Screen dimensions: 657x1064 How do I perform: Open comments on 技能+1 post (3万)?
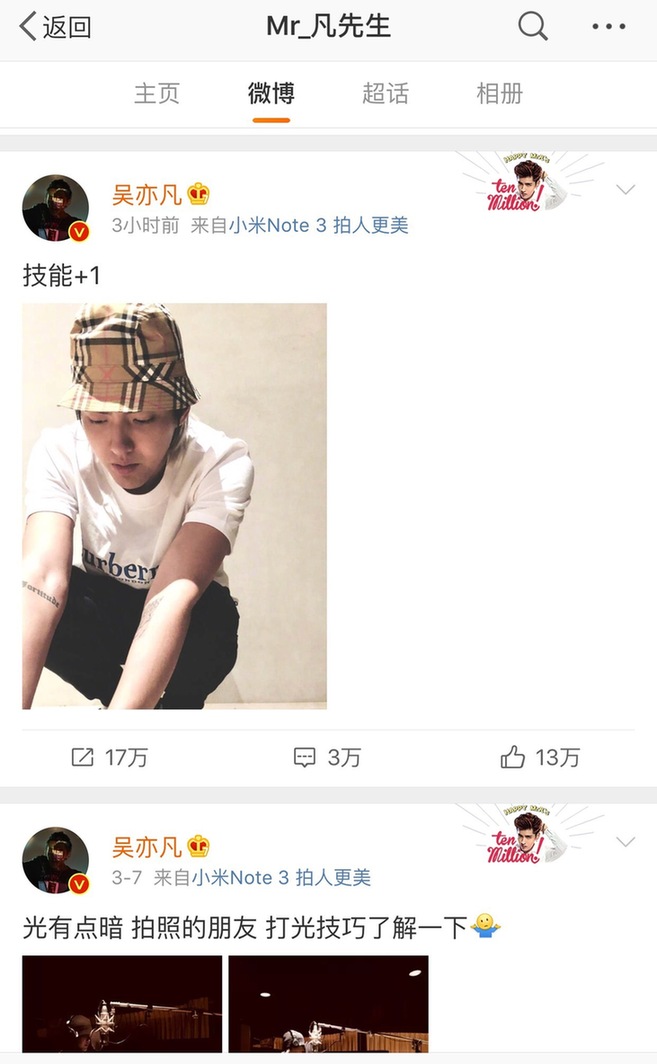[327, 758]
